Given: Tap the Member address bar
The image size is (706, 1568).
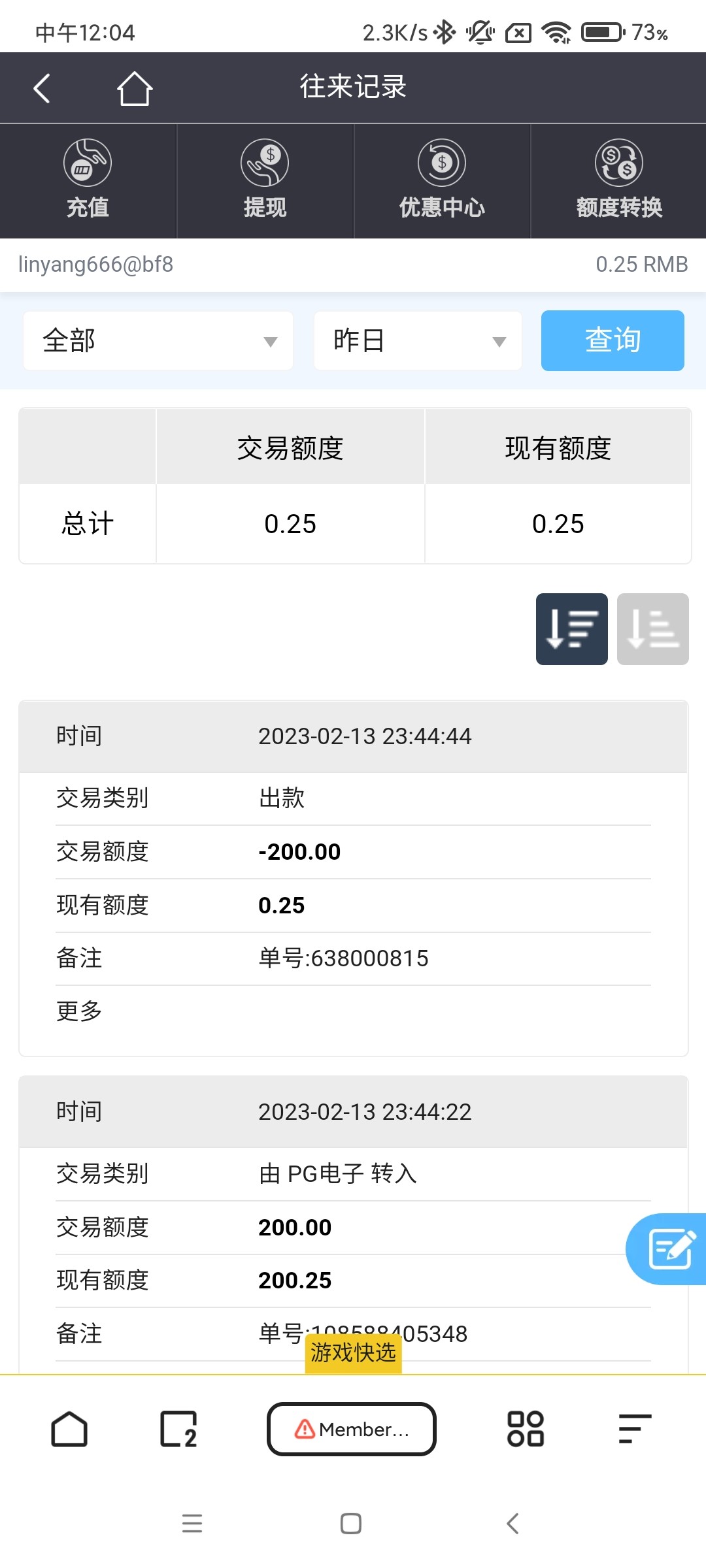Looking at the screenshot, I should pyautogui.click(x=352, y=1429).
